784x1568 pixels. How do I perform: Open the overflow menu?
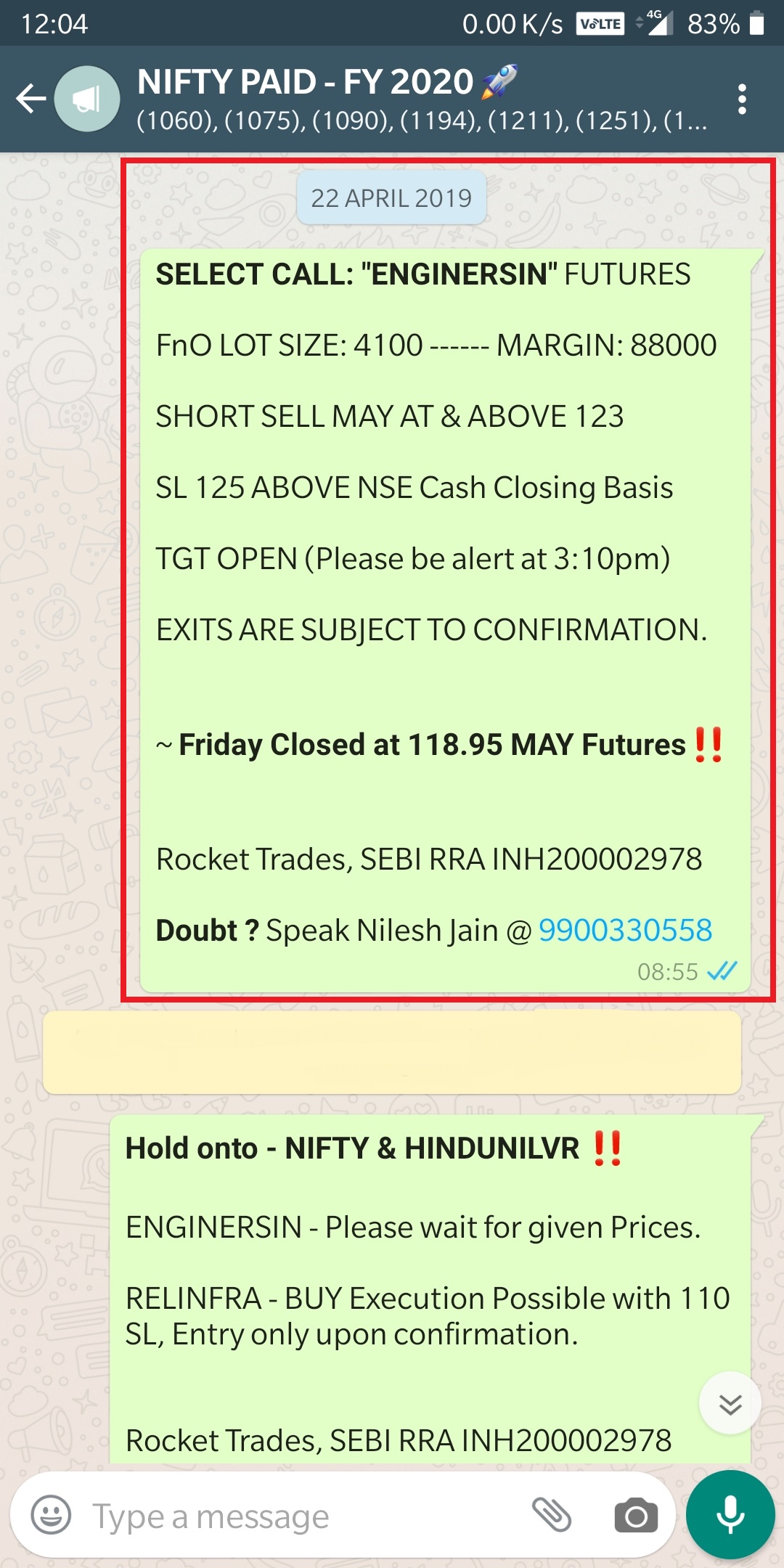click(x=741, y=99)
